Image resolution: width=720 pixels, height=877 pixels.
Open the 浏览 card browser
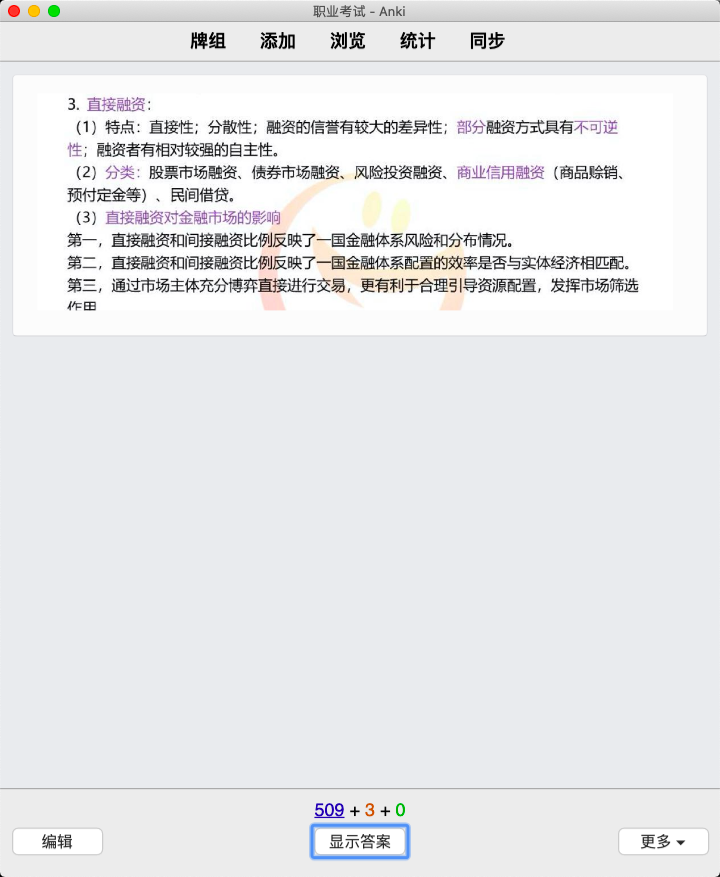point(348,41)
